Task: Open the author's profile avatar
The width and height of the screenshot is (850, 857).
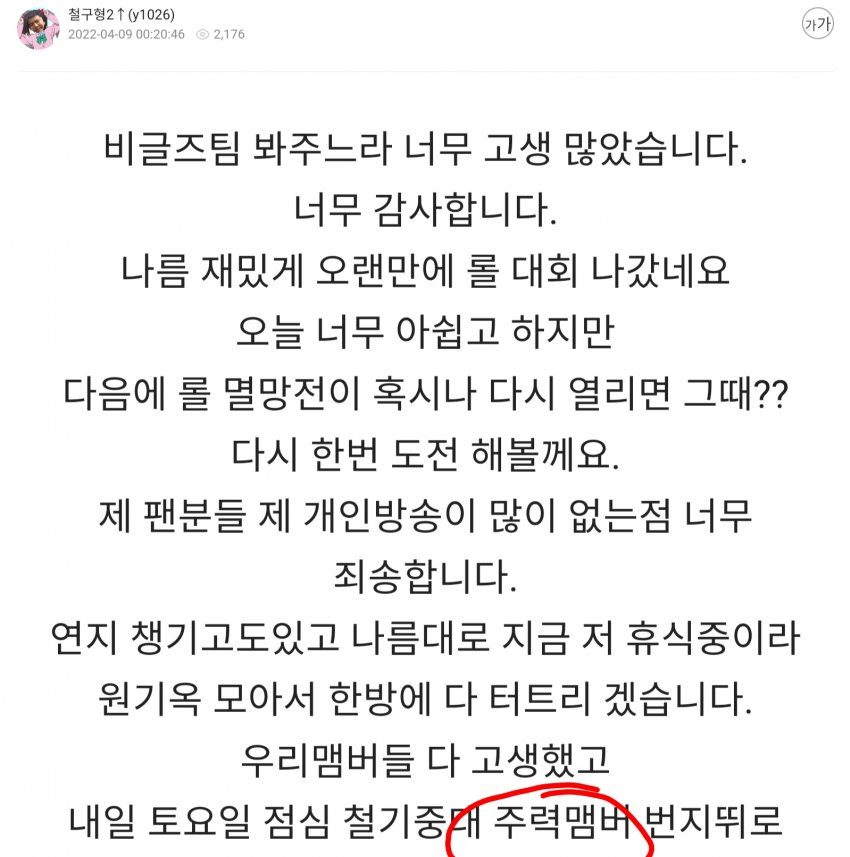Action: pyautogui.click(x=39, y=26)
